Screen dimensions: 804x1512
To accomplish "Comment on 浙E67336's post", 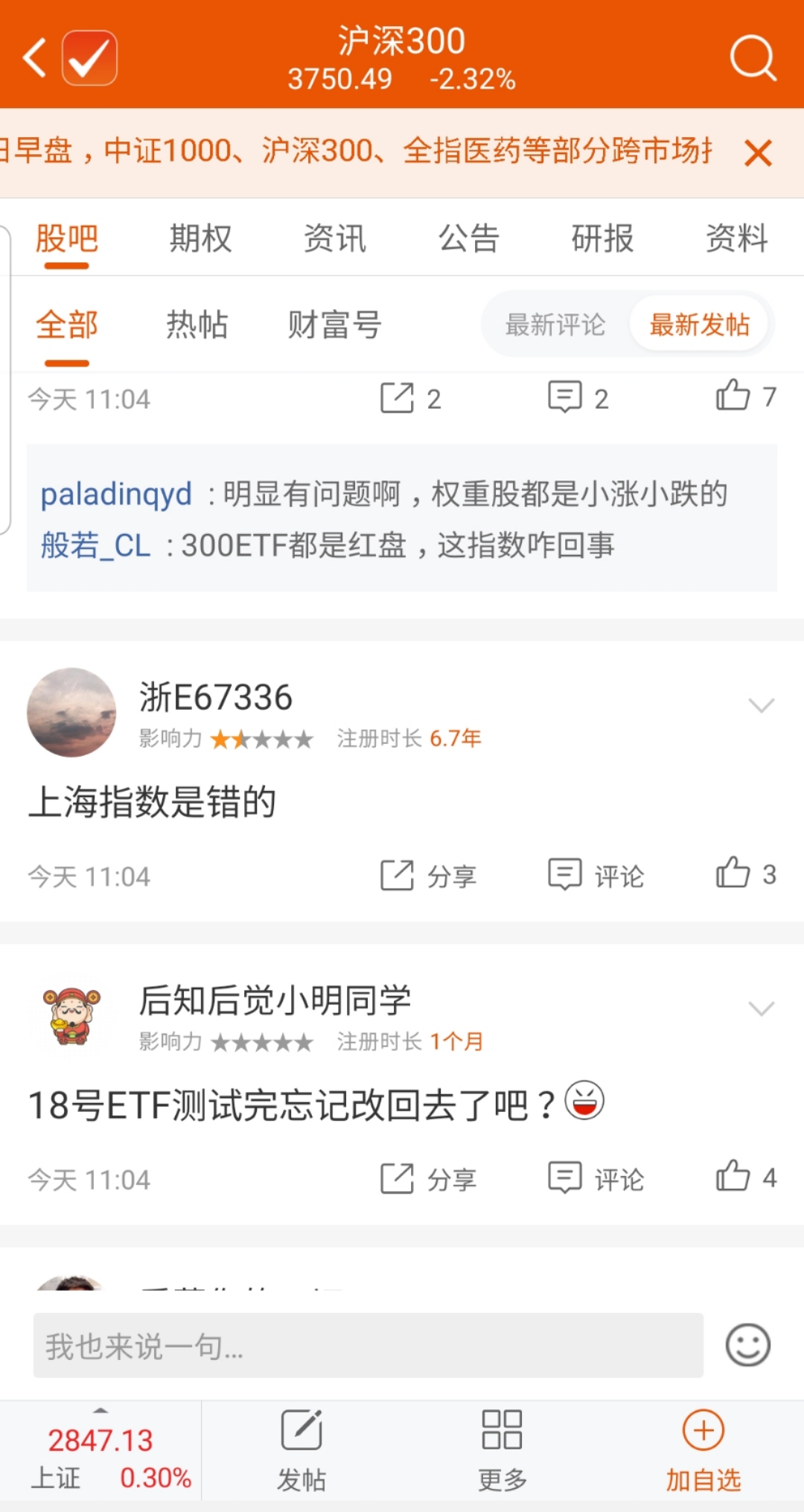I will tap(596, 875).
